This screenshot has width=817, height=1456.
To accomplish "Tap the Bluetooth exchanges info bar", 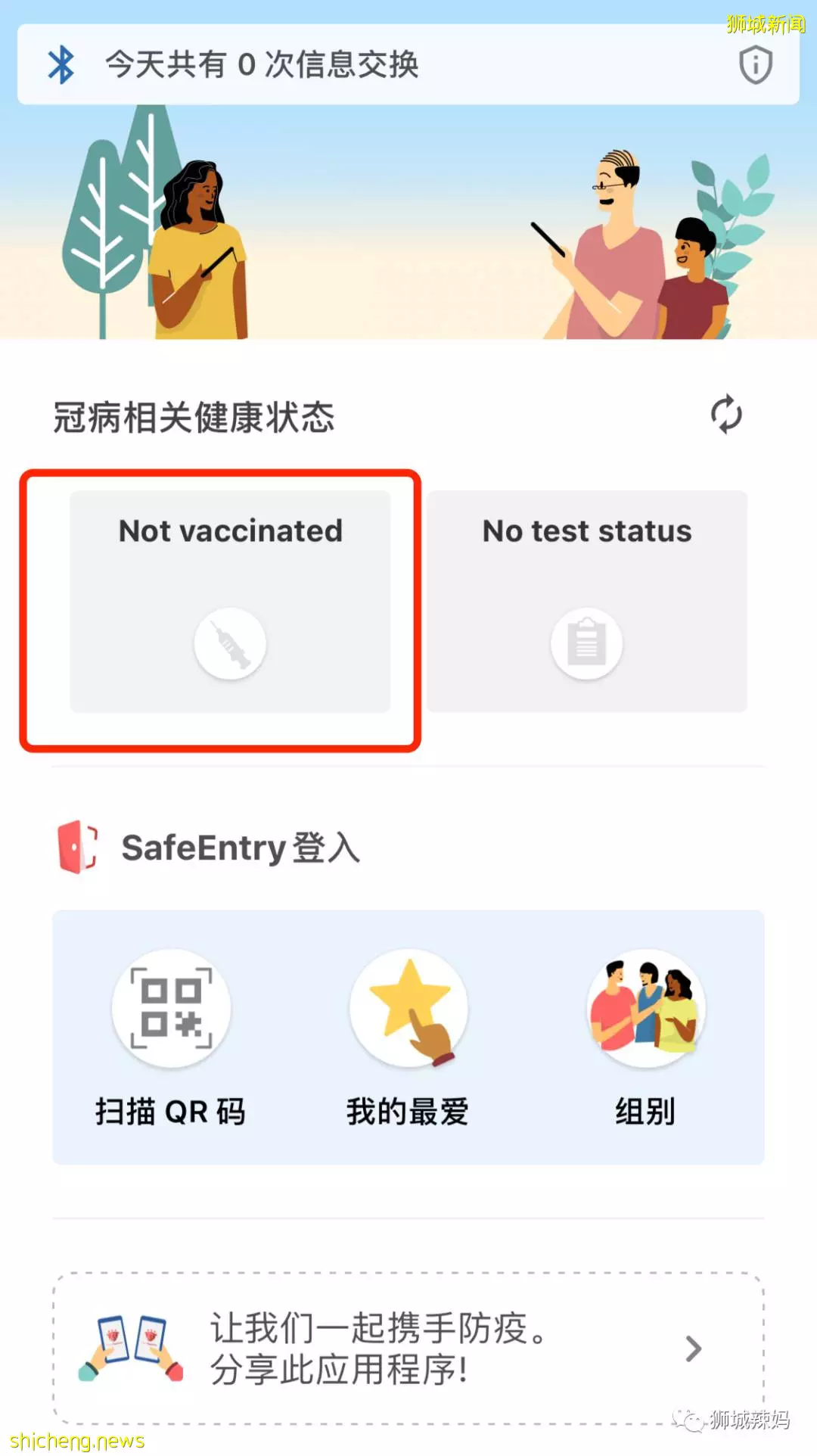I will coord(408,64).
